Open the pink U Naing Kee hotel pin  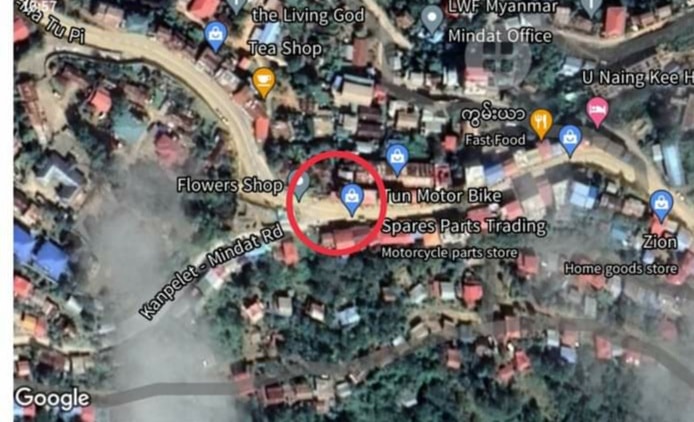coord(598,110)
